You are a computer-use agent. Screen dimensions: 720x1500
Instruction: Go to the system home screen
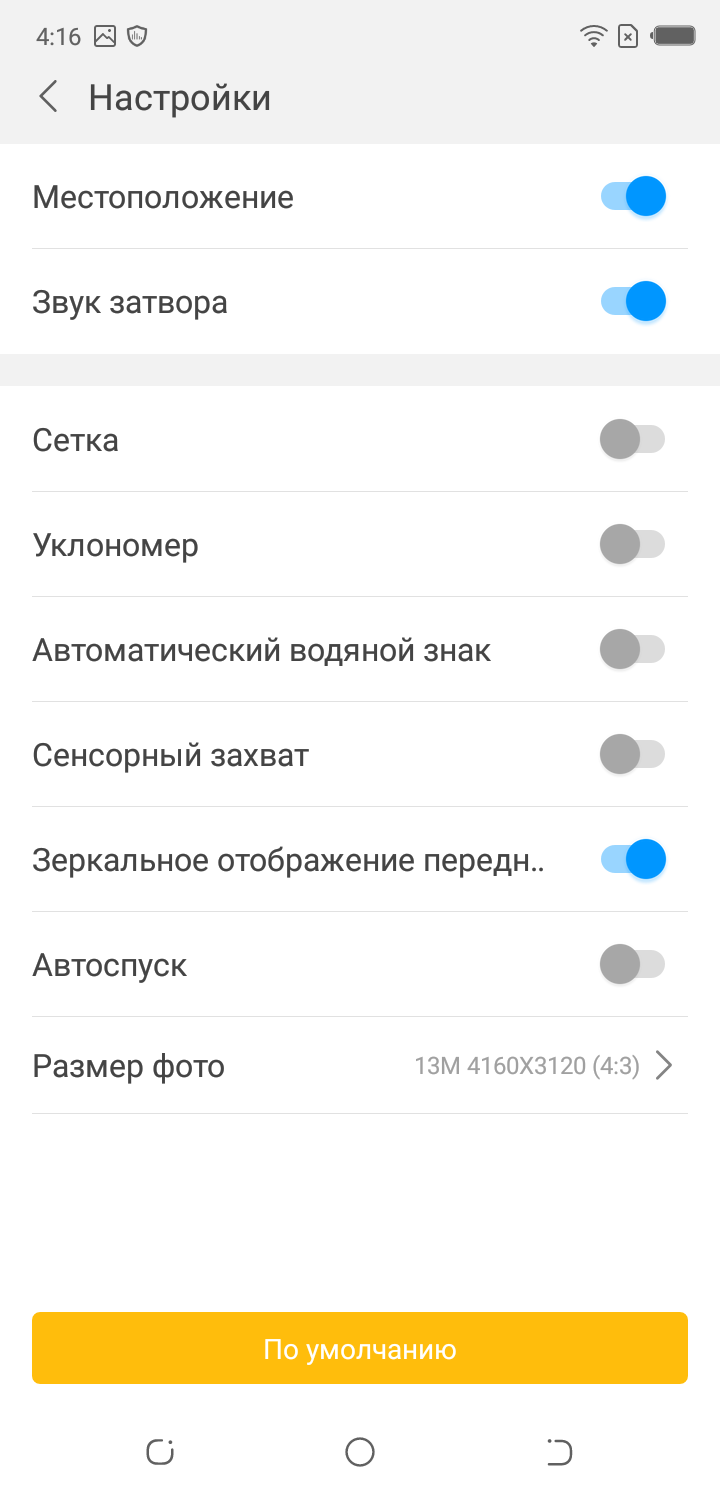[x=360, y=1452]
